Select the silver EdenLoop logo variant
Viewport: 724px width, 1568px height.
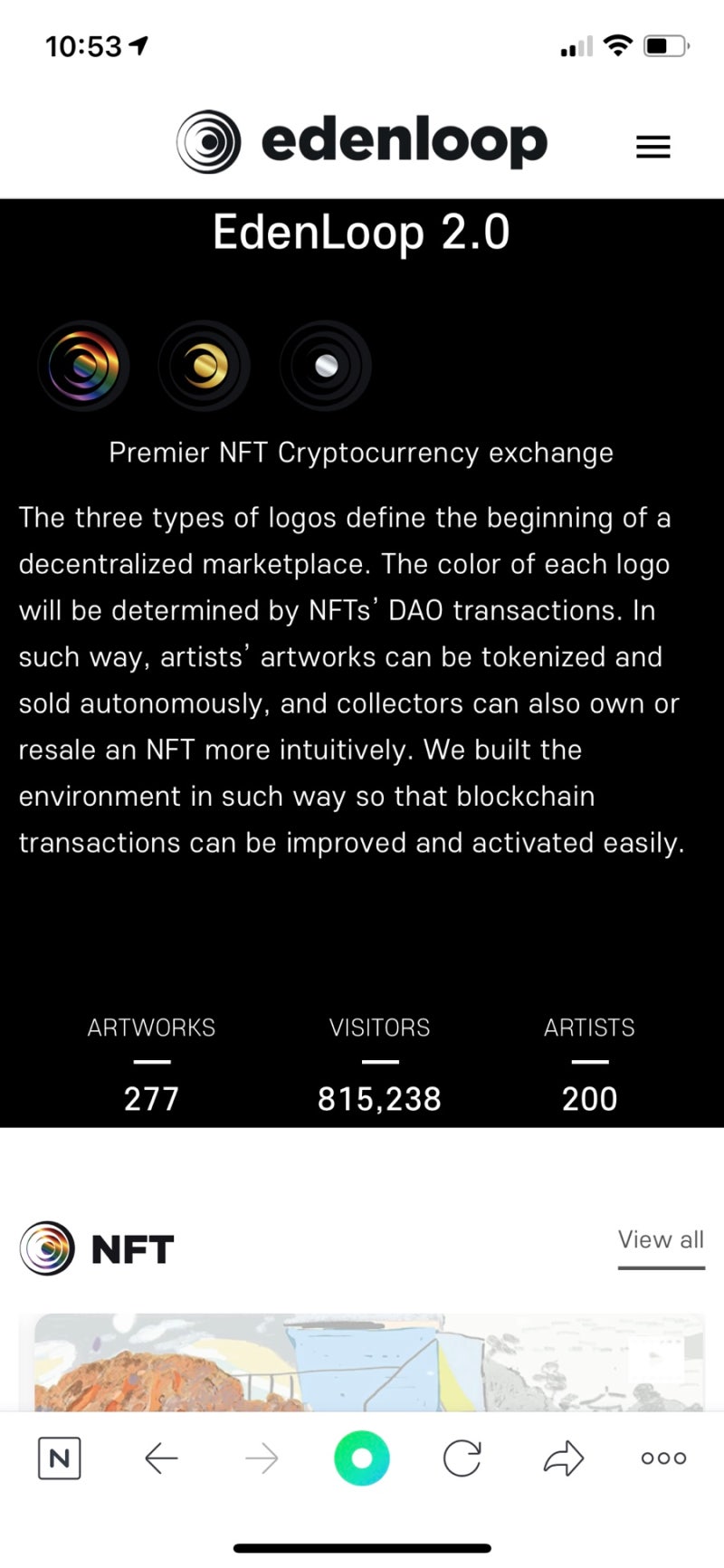[x=324, y=365]
